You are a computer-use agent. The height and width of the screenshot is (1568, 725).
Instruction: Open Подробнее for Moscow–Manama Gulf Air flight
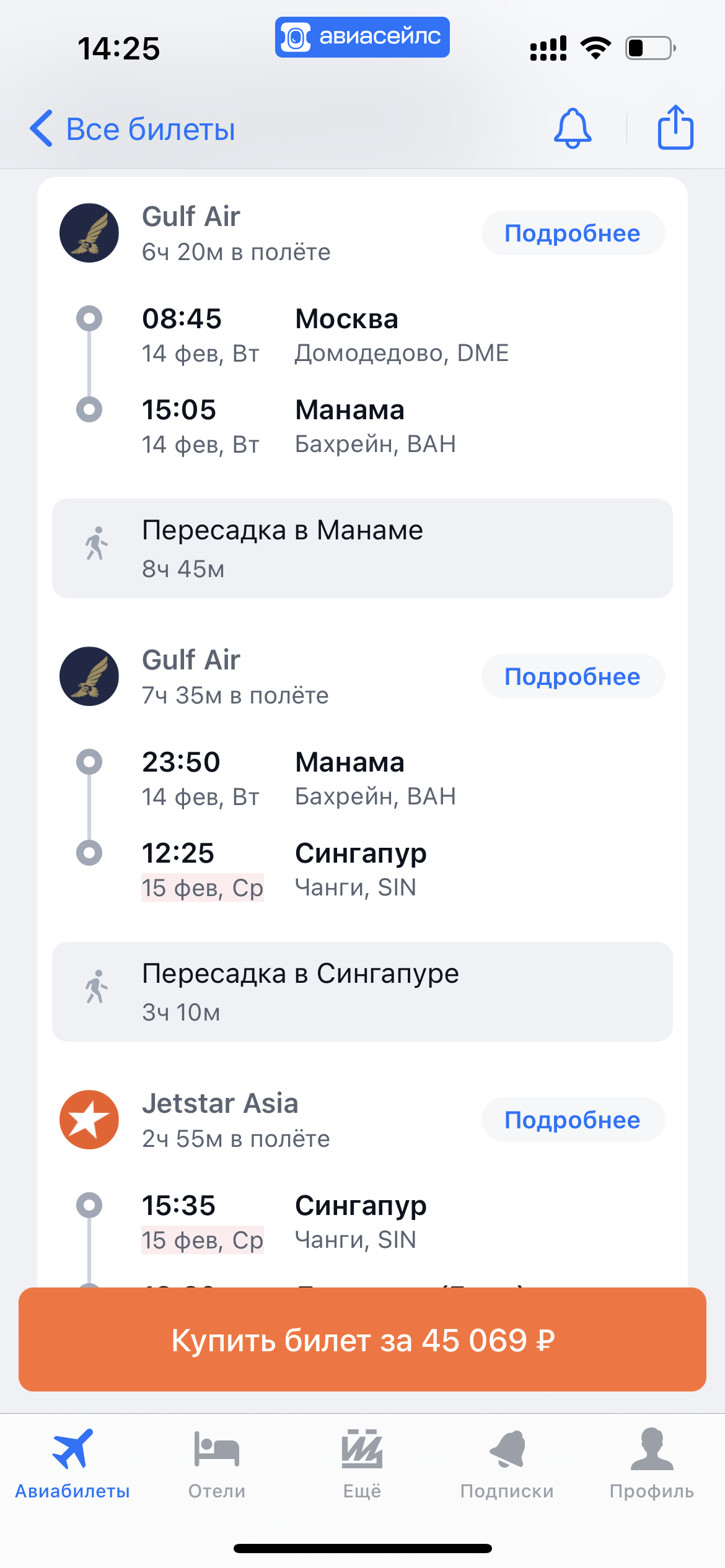tap(573, 233)
